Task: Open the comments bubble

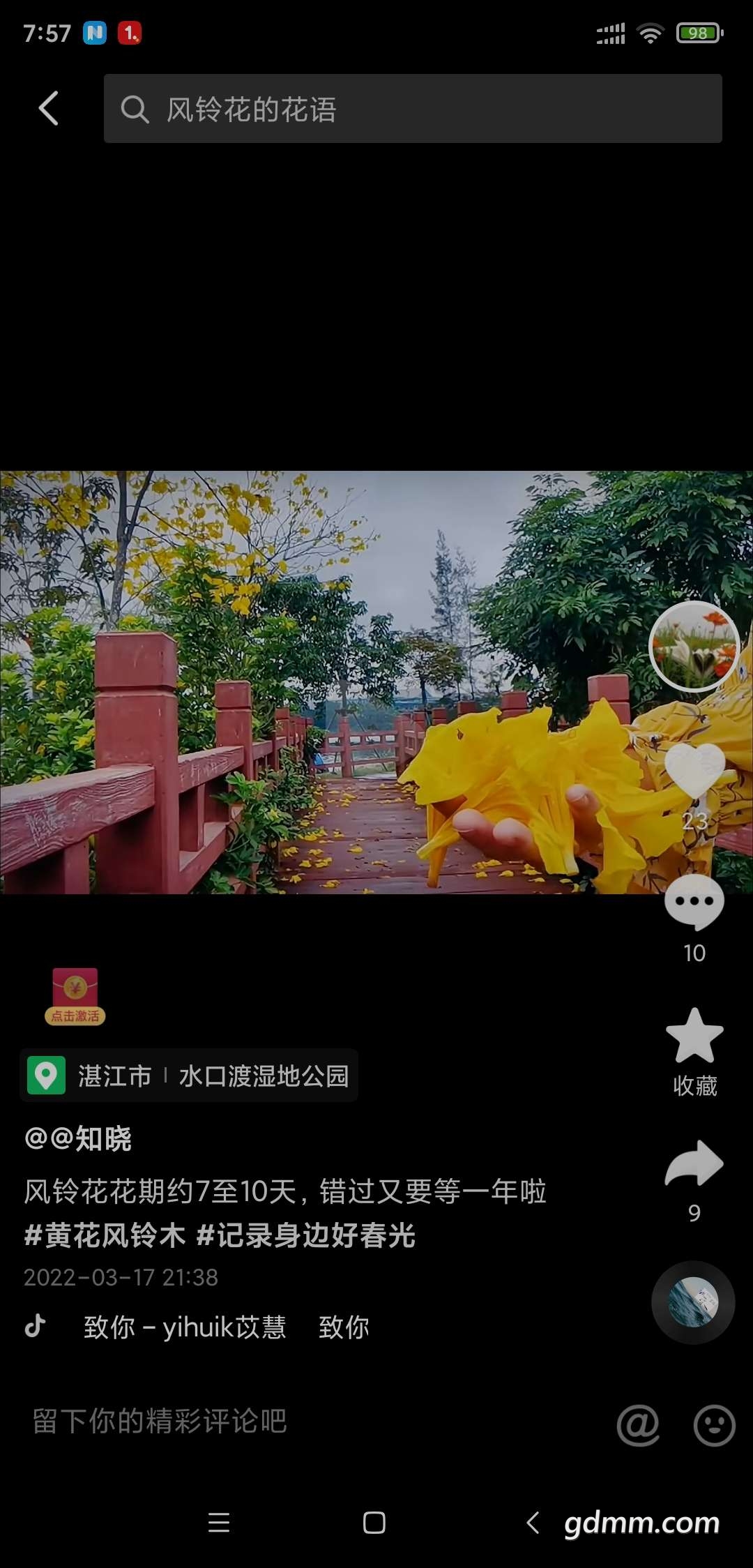Action: (694, 903)
